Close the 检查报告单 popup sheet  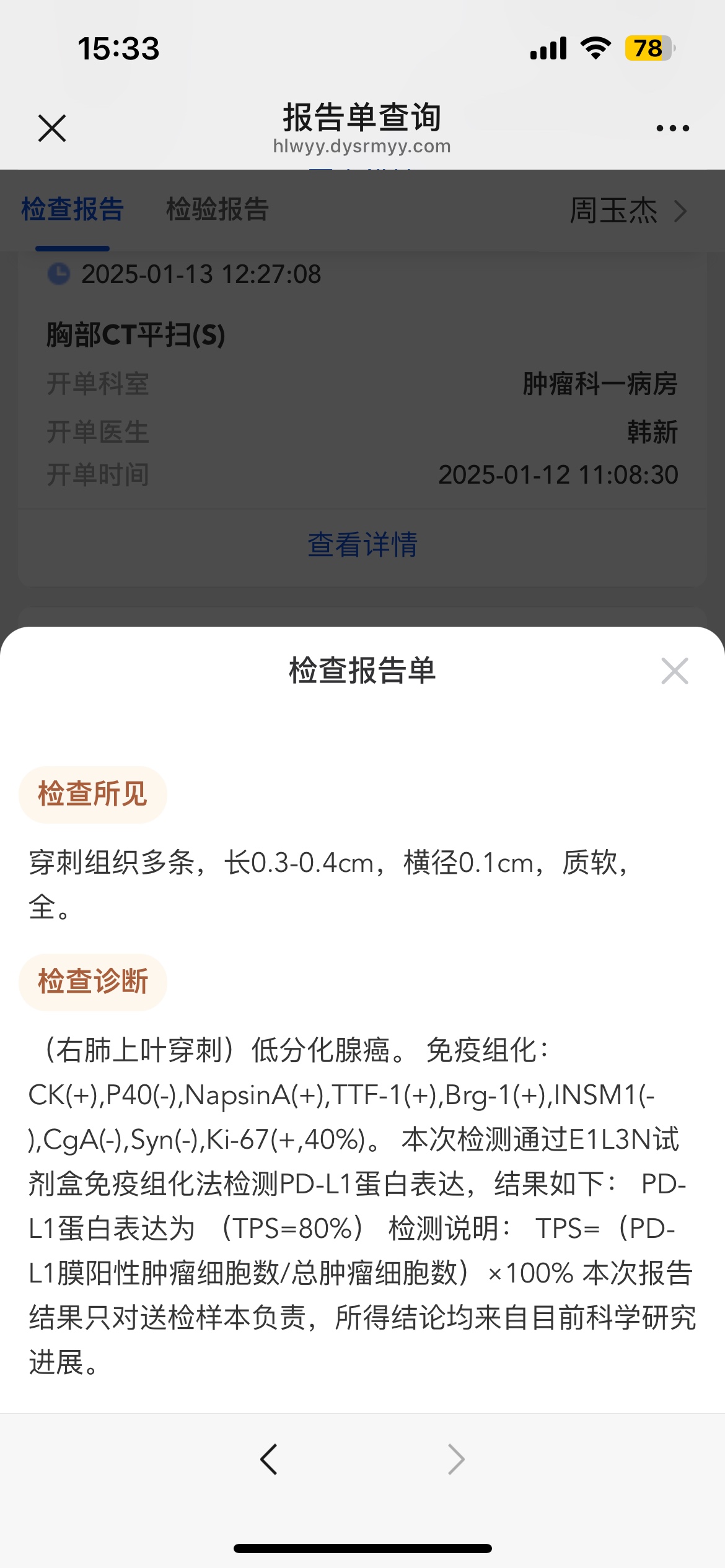675,671
